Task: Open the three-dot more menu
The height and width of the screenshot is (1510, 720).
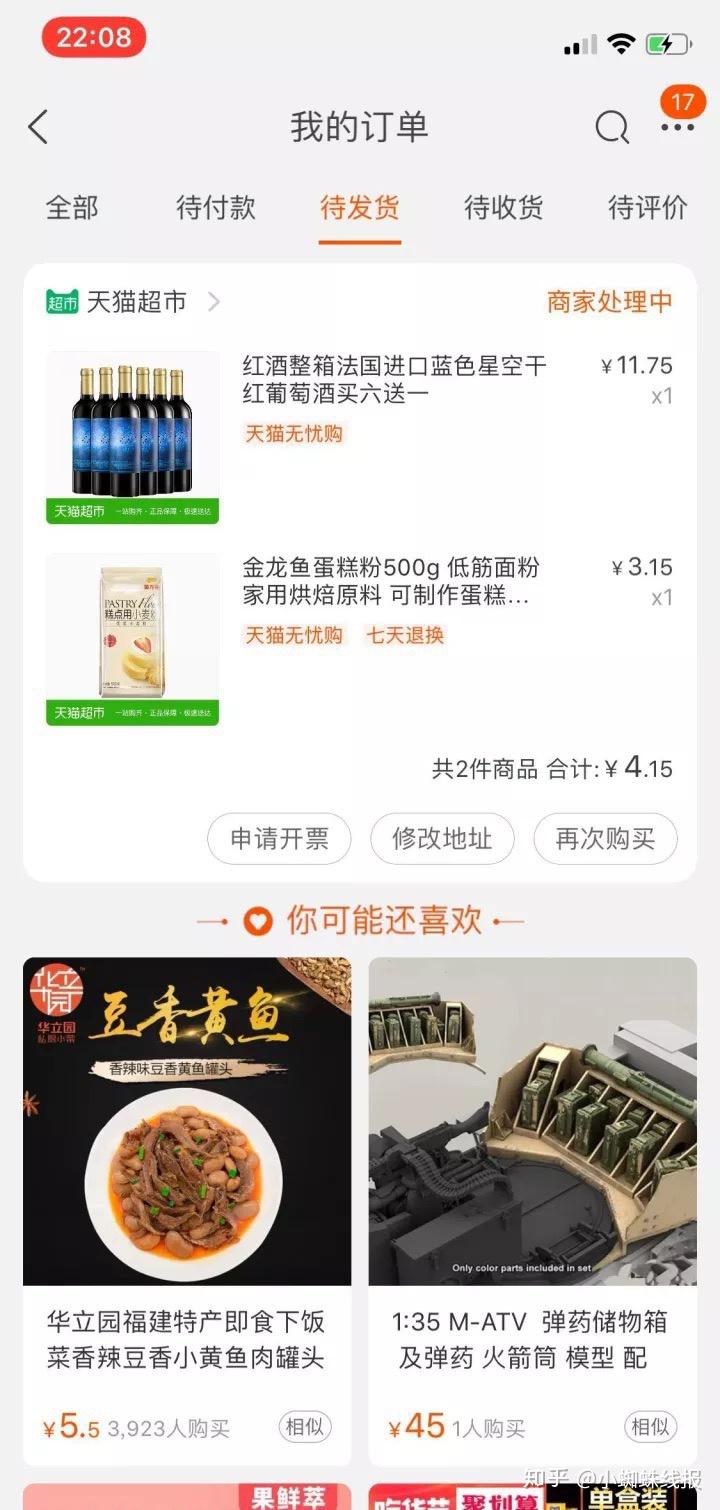Action: click(x=677, y=127)
